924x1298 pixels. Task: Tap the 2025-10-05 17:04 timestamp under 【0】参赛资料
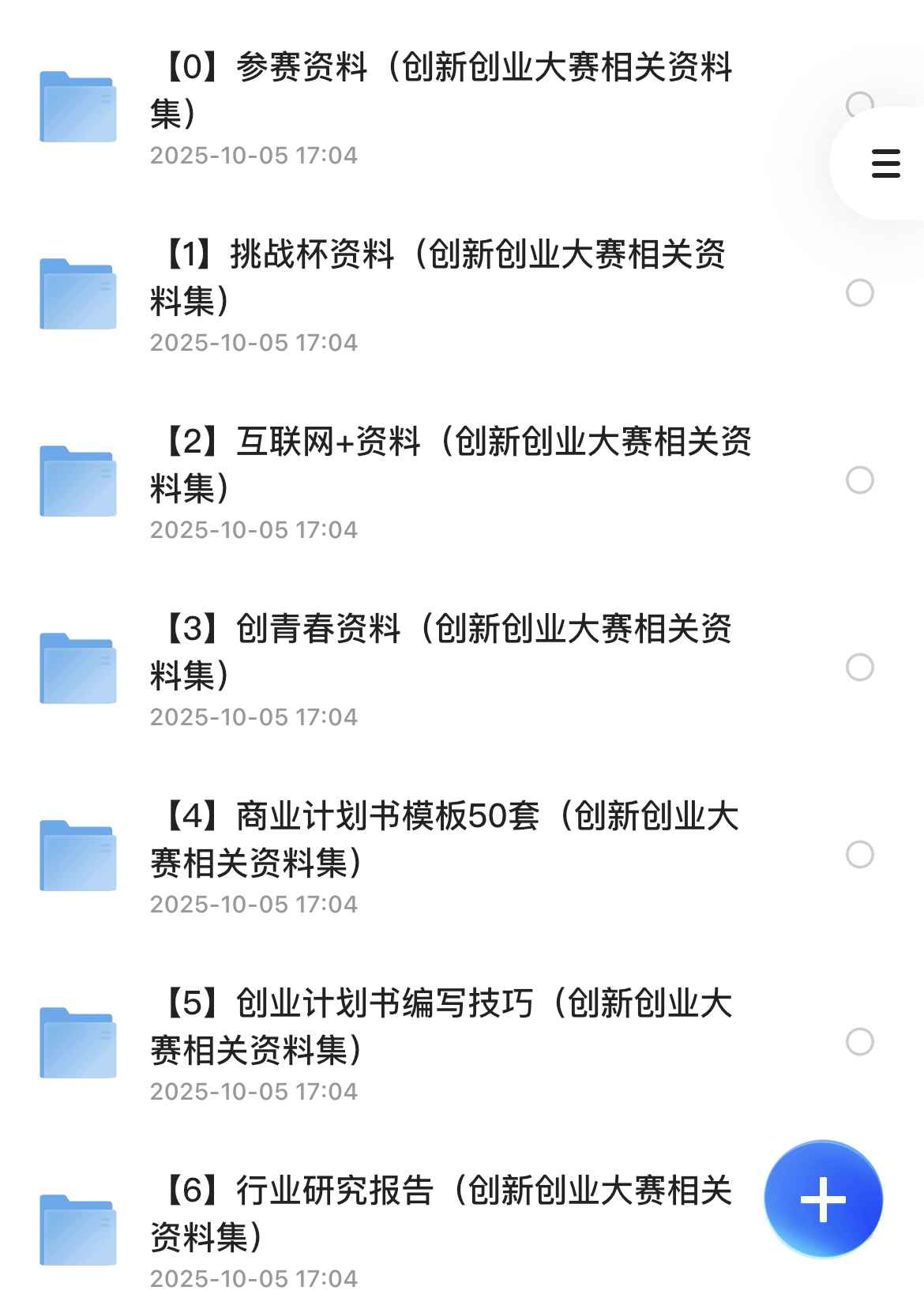coord(254,155)
